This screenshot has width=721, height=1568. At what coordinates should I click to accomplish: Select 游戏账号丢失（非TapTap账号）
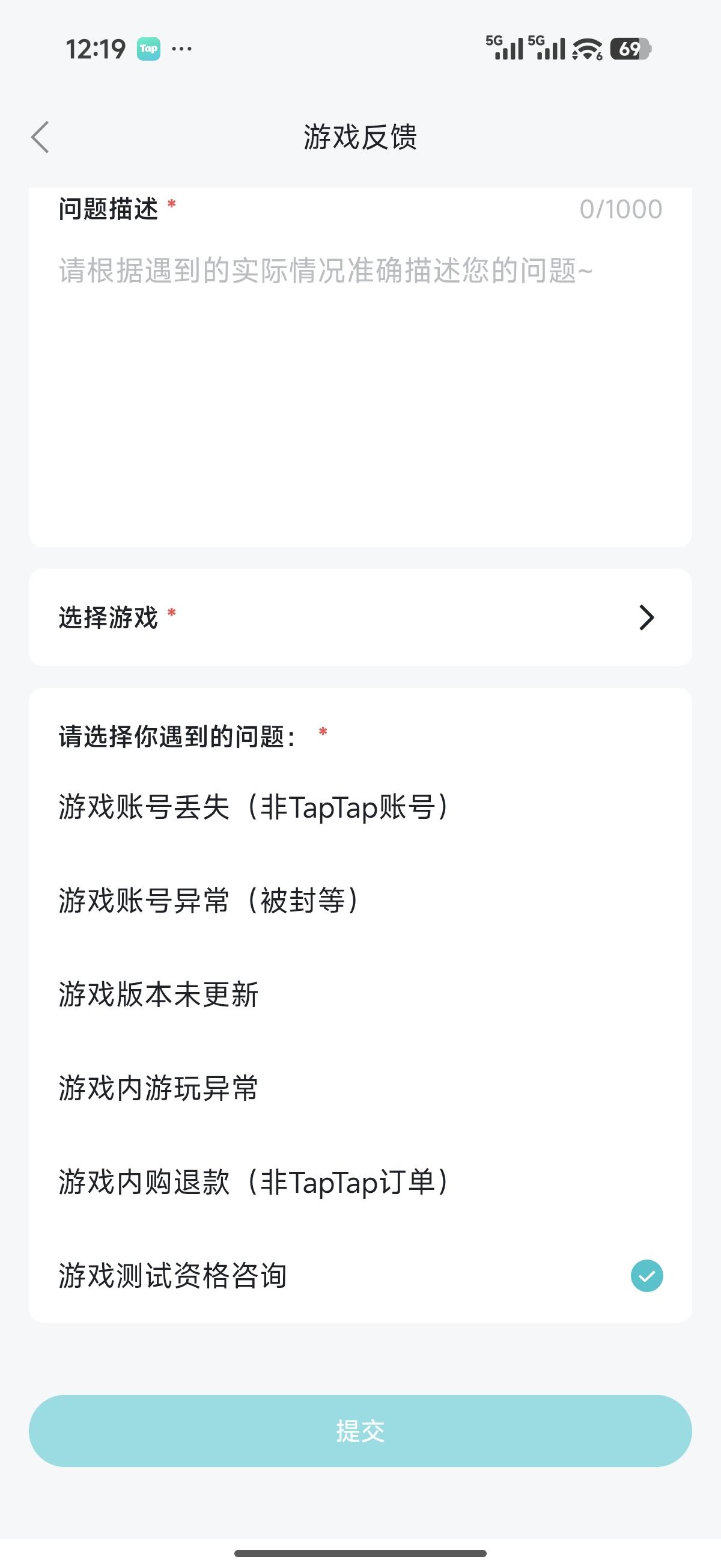tap(360, 807)
